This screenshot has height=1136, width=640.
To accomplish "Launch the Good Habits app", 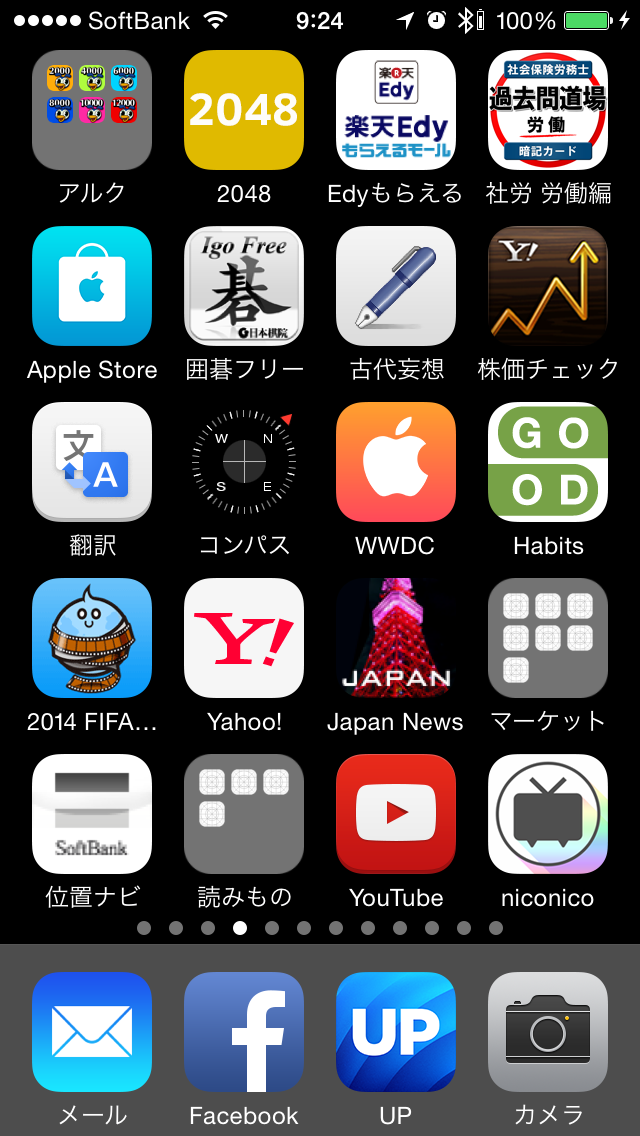I will pos(548,462).
